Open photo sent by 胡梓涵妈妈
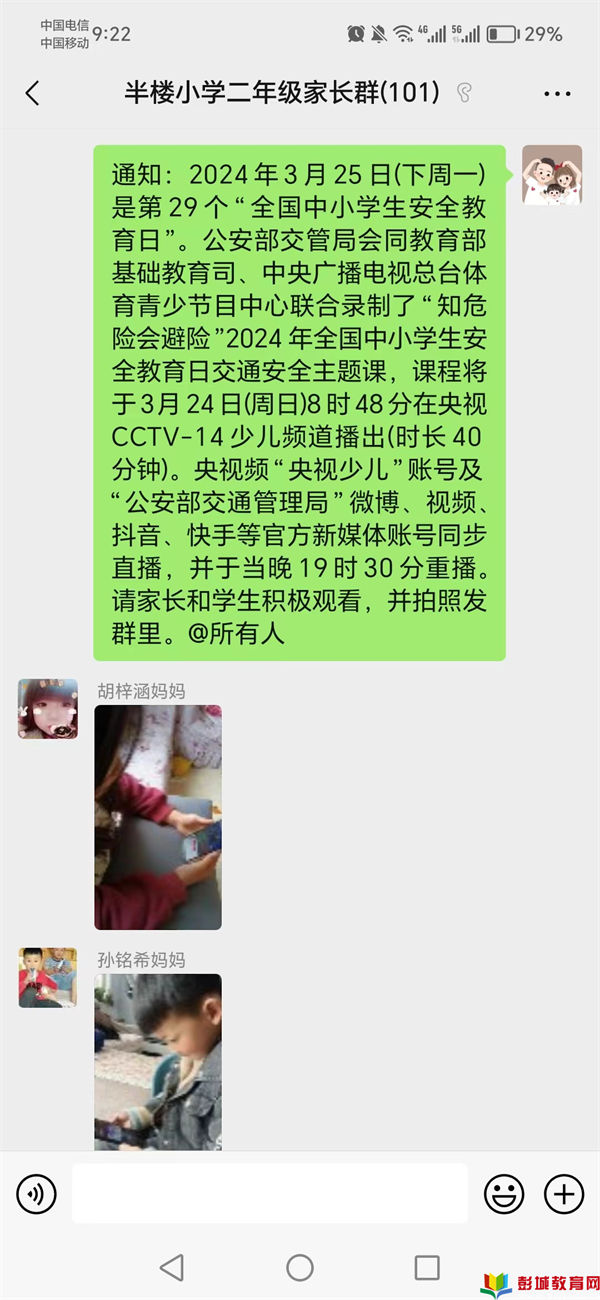The width and height of the screenshot is (600, 1300). [x=158, y=817]
